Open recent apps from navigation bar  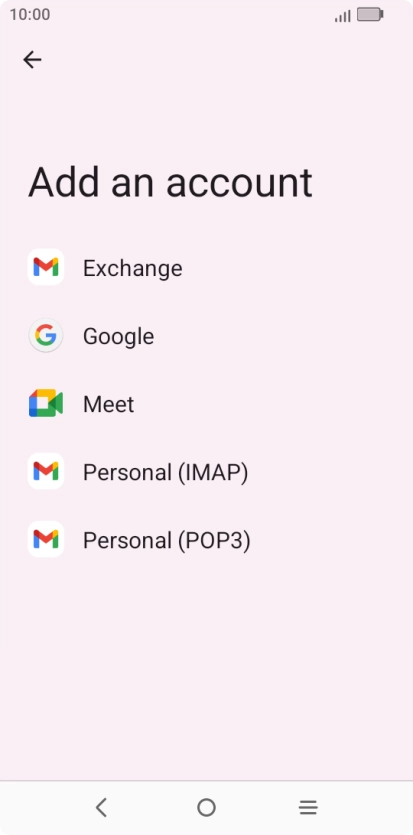(308, 808)
